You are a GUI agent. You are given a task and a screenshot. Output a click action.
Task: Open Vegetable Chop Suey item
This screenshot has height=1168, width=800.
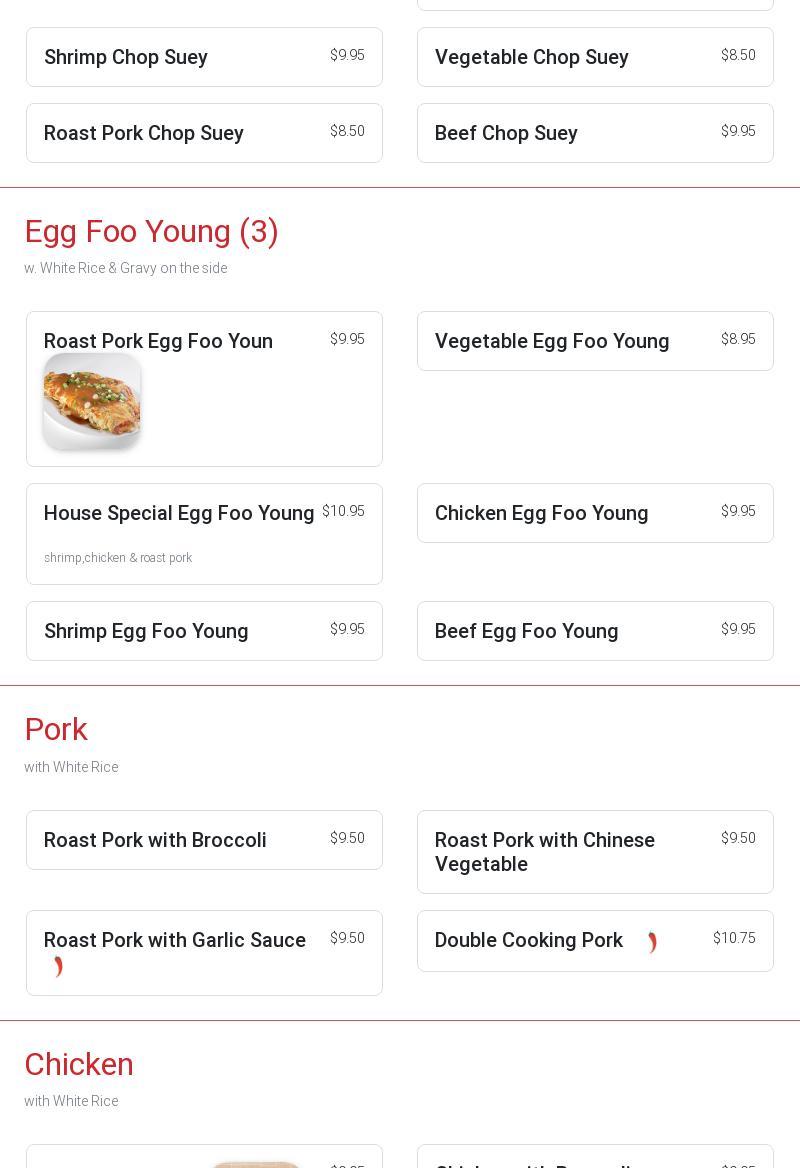point(595,57)
